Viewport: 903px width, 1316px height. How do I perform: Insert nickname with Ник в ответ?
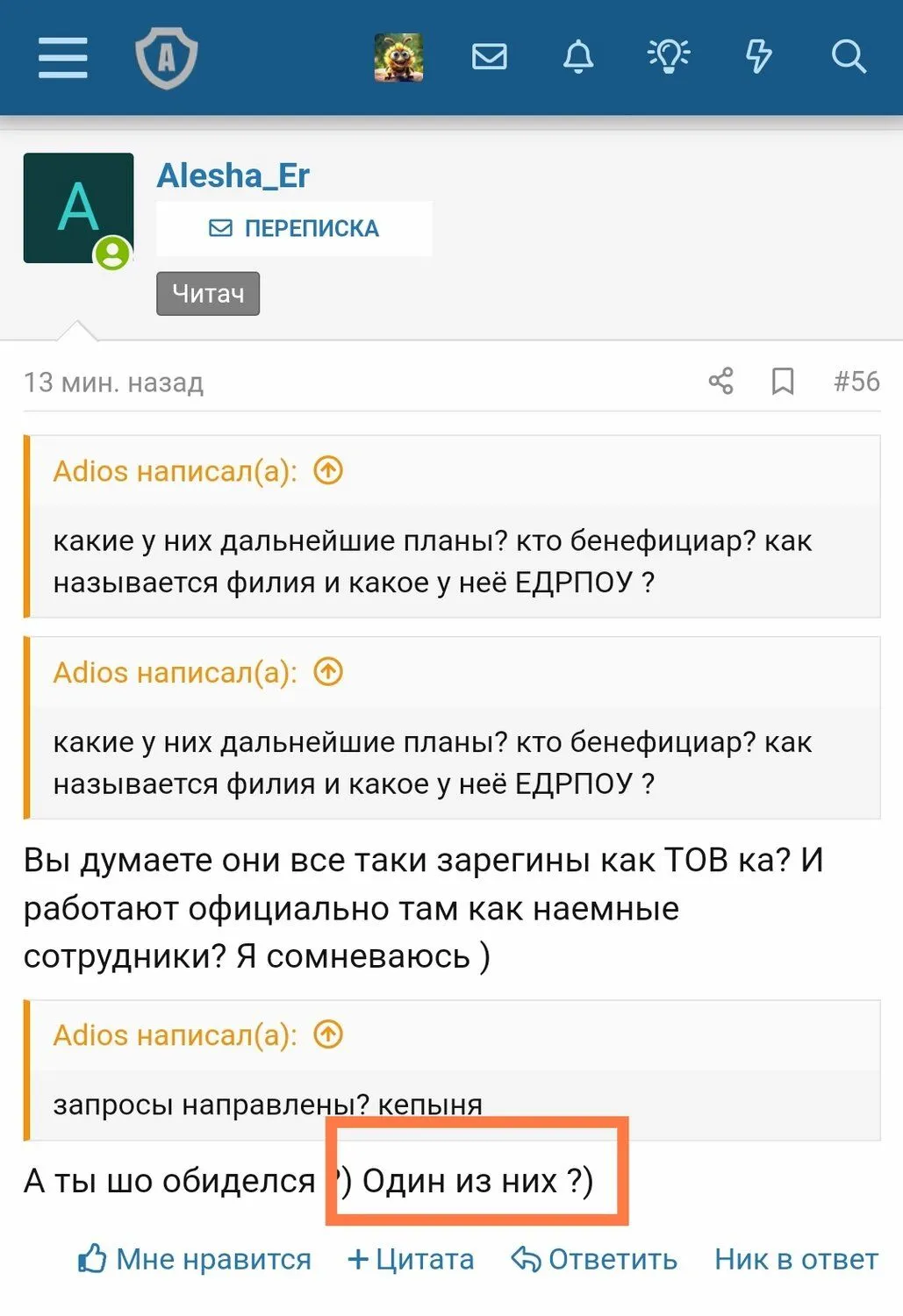(x=796, y=1259)
